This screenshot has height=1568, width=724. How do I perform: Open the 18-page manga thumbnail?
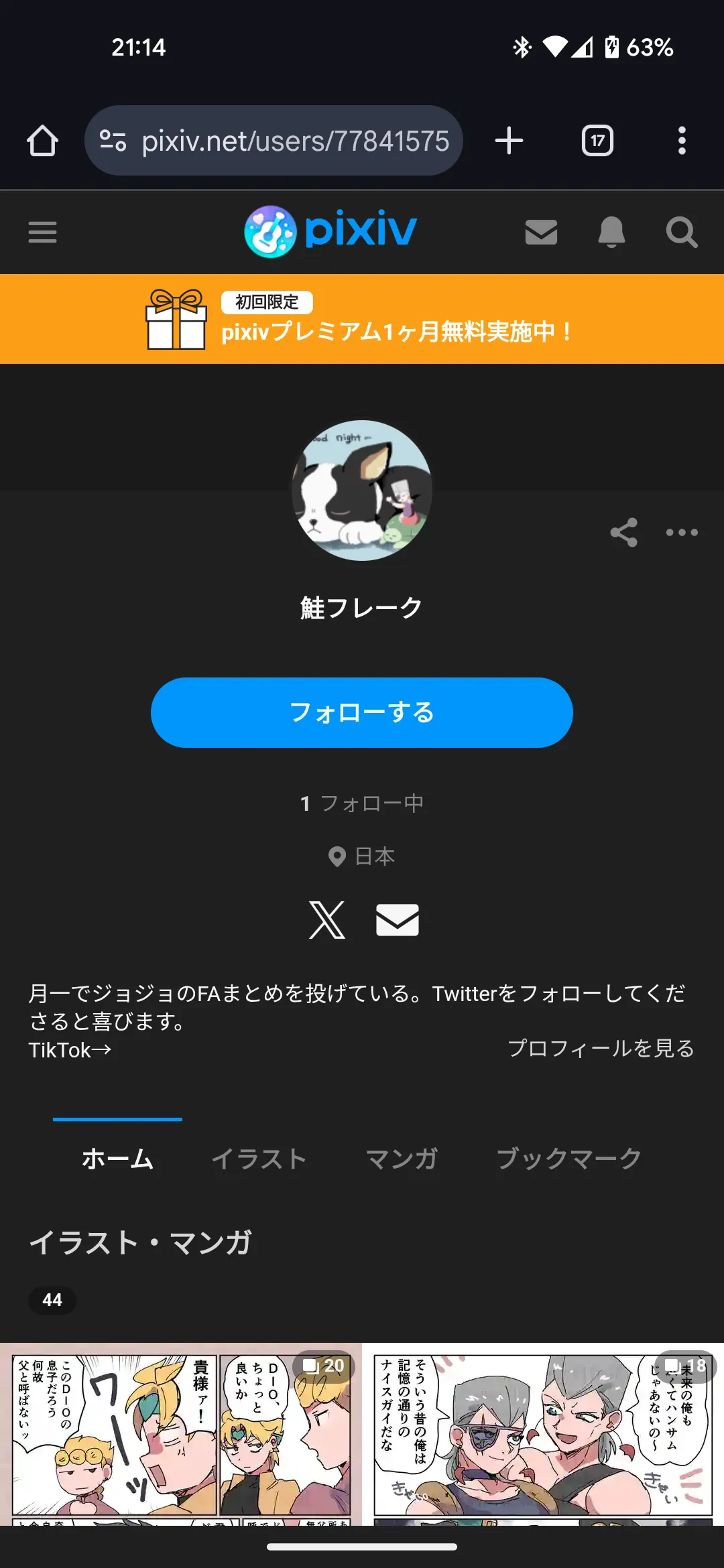(x=543, y=1434)
